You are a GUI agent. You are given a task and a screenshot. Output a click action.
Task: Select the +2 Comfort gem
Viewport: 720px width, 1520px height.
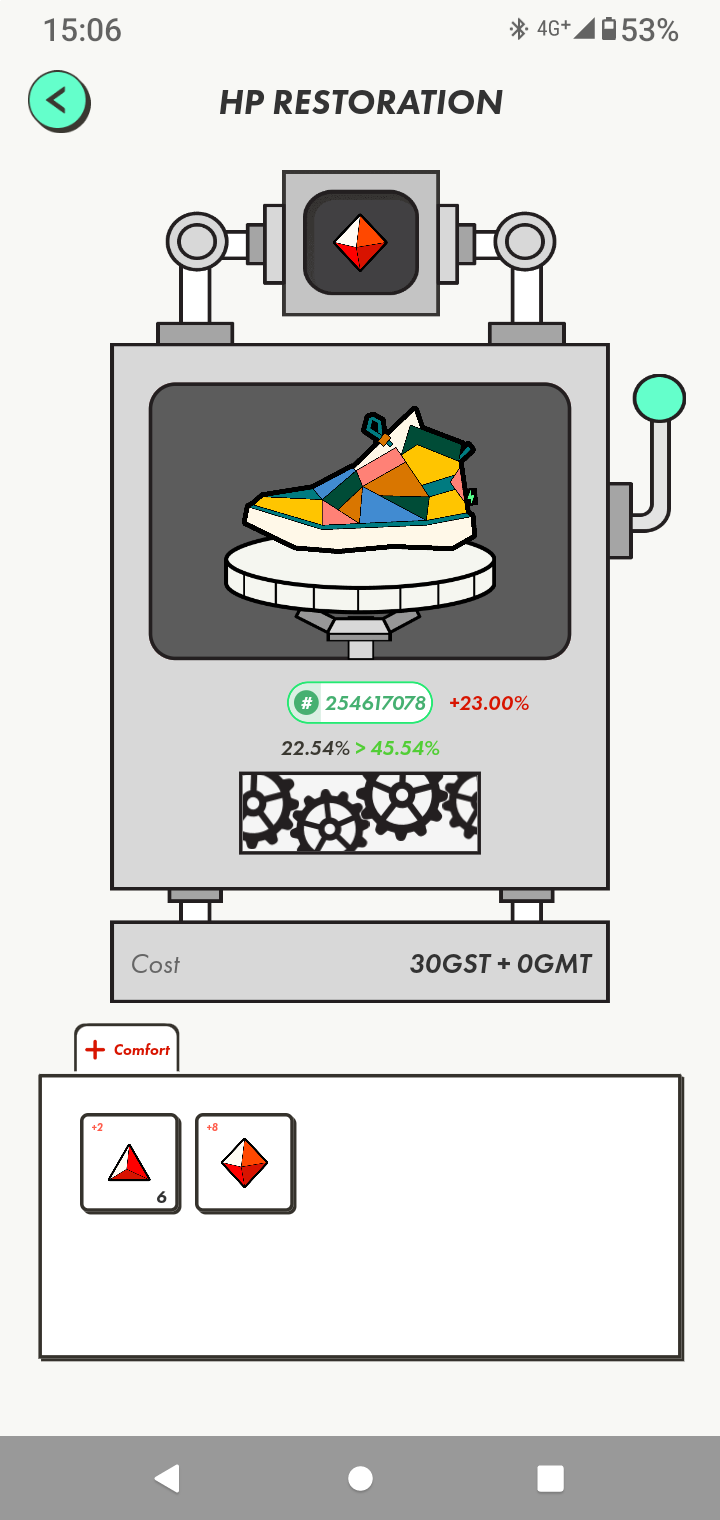pyautogui.click(x=130, y=1163)
